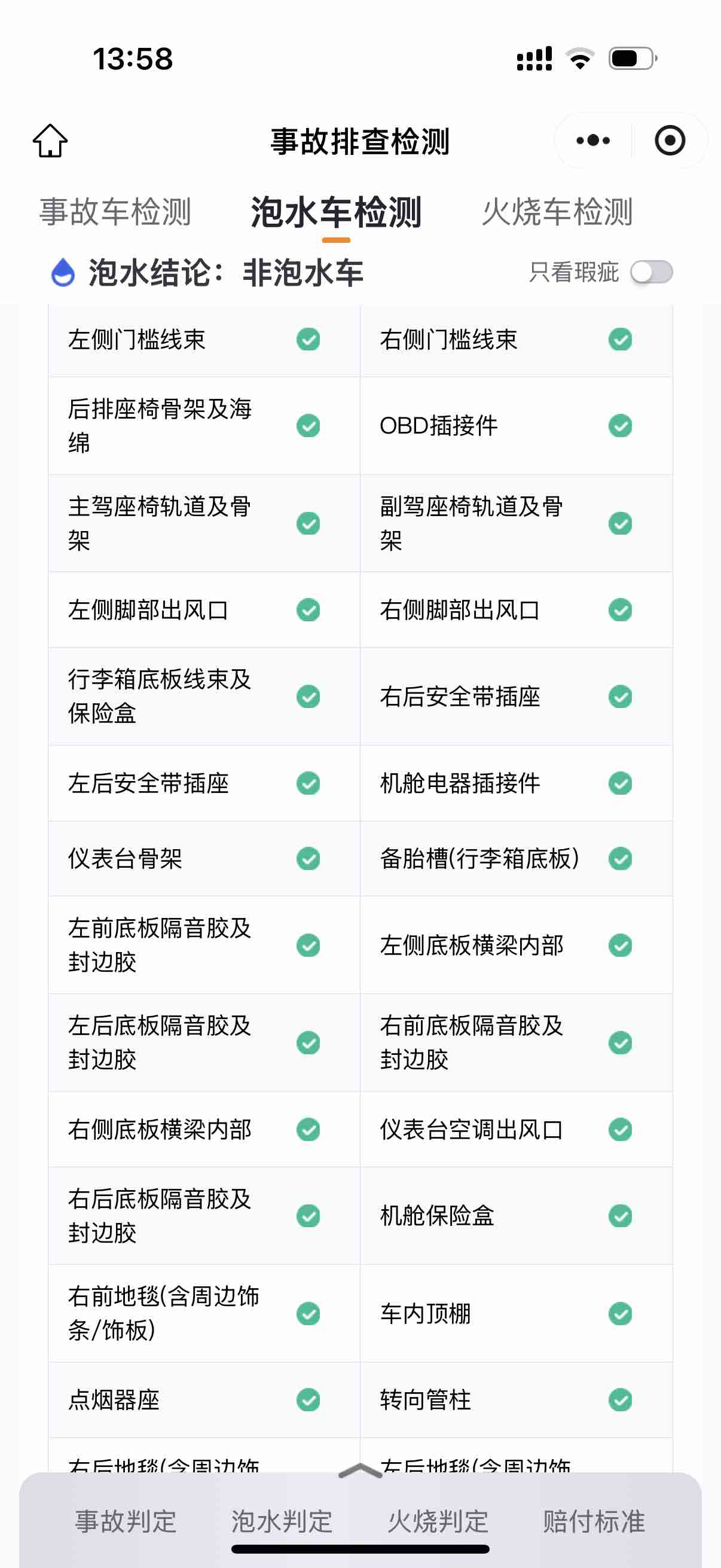Open 事故判定 in the bottom bar
This screenshot has width=721, height=1568.
(x=126, y=1521)
